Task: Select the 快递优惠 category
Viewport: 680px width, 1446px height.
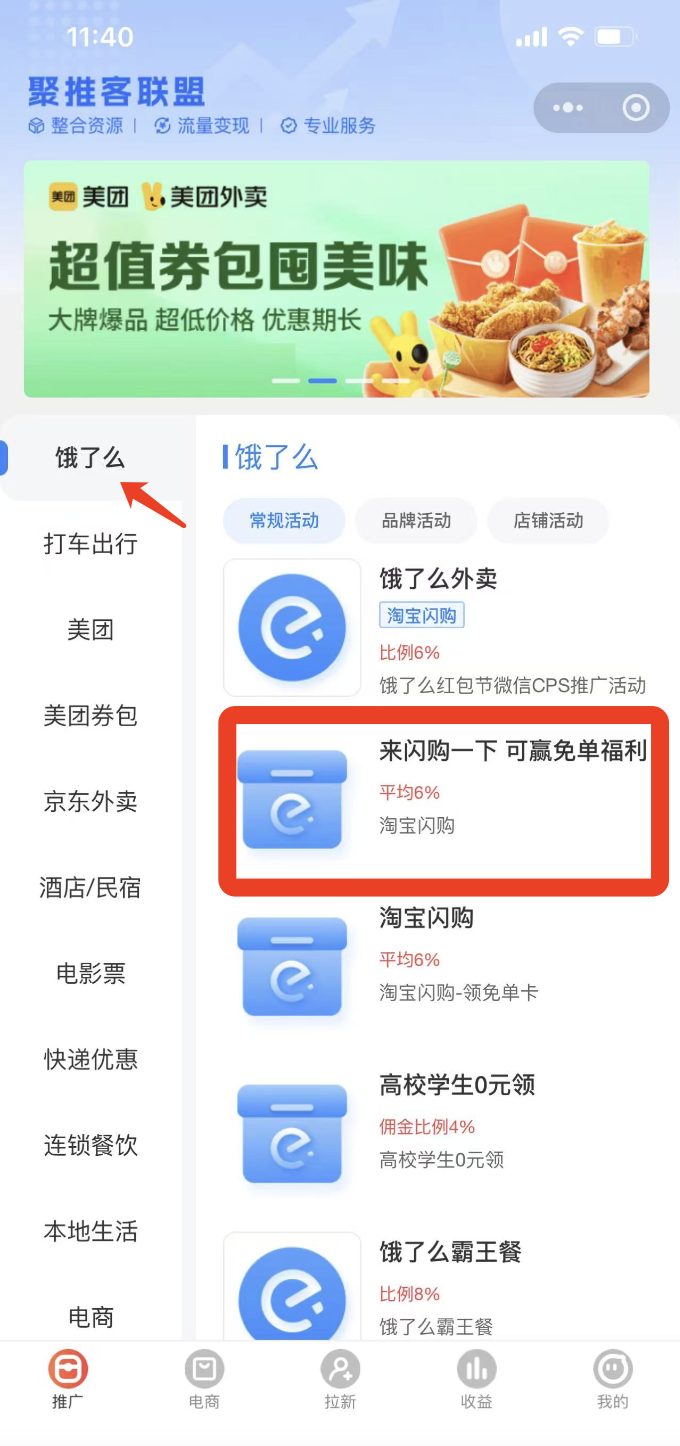Action: [x=90, y=1060]
